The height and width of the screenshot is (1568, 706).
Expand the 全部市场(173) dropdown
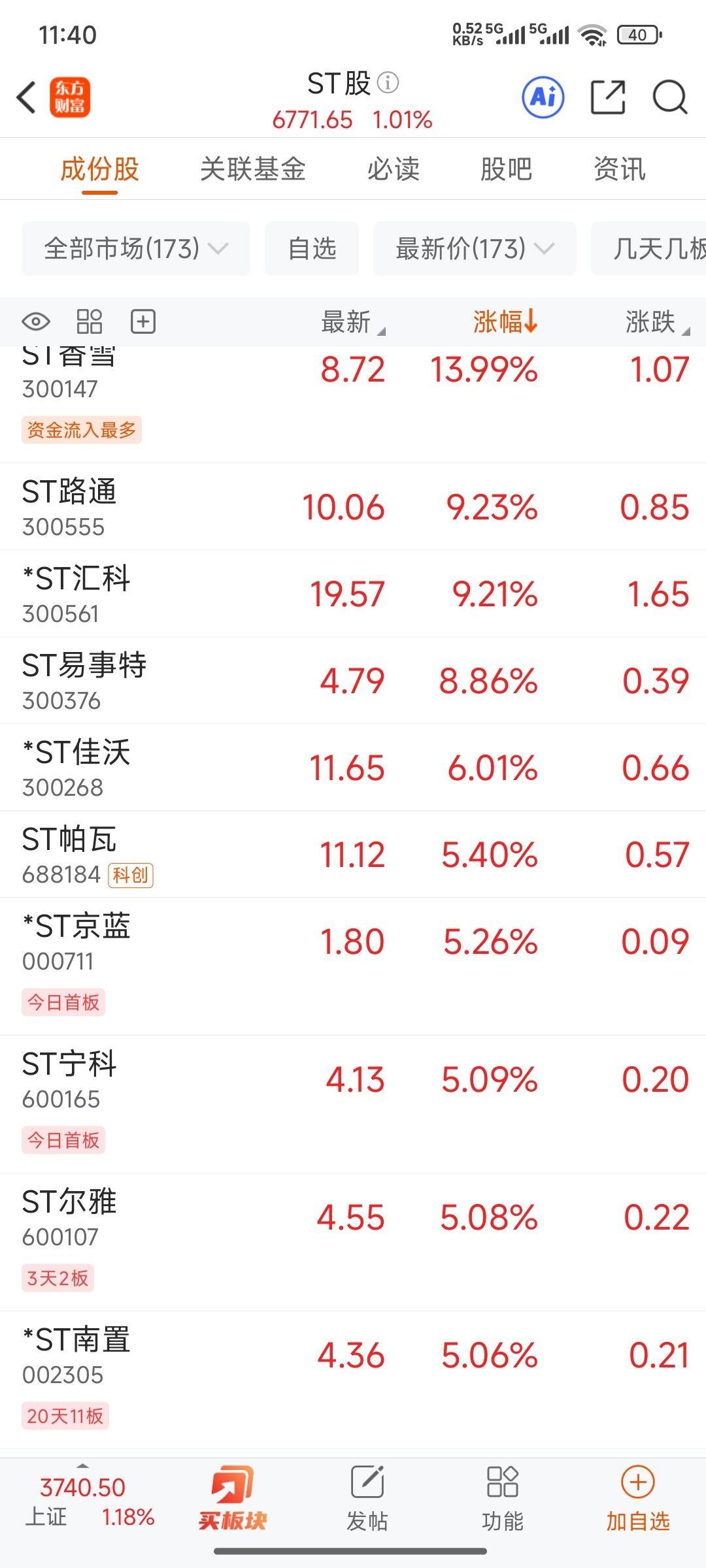(136, 248)
